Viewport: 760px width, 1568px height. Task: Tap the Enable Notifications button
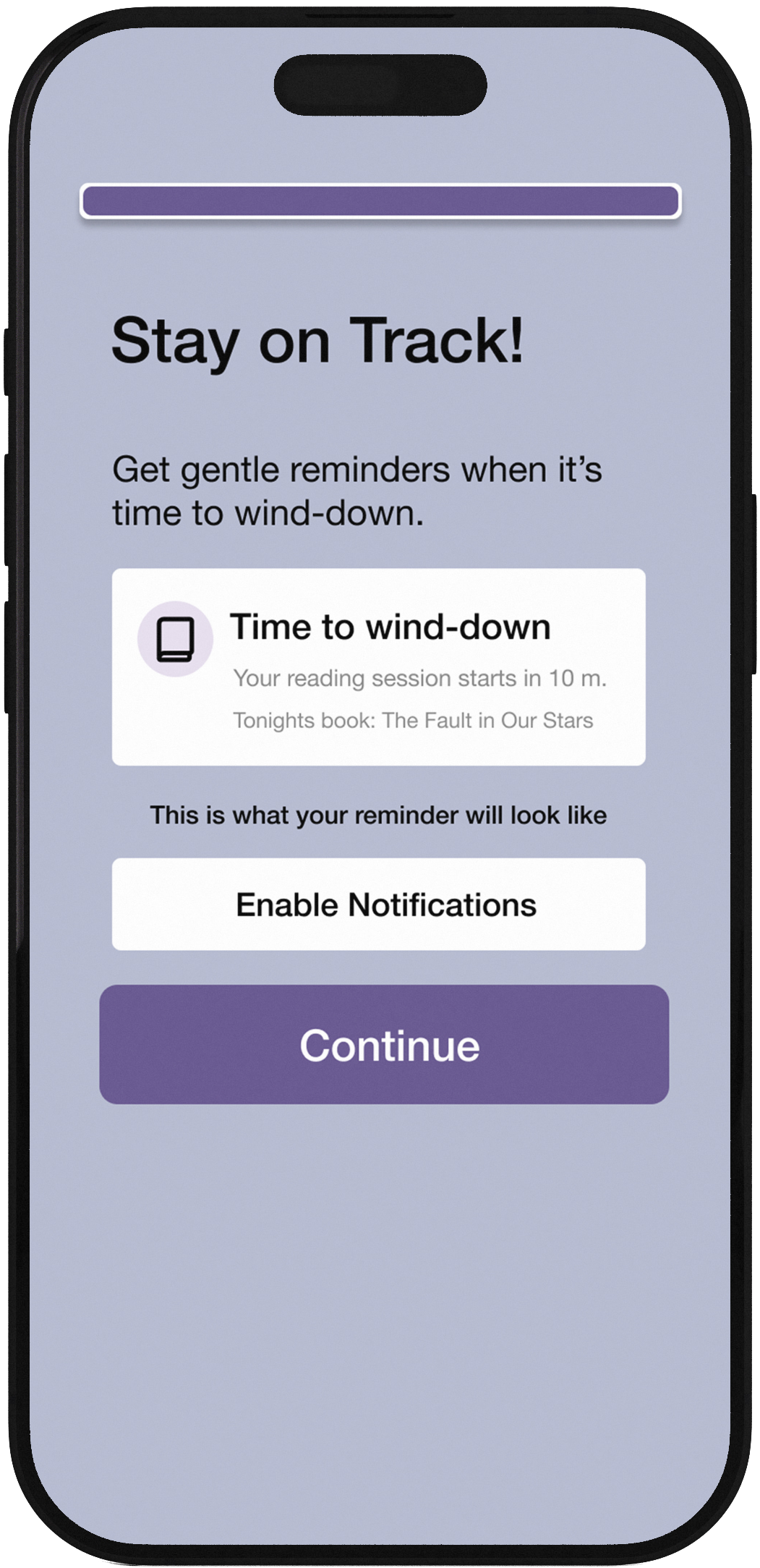(x=378, y=904)
